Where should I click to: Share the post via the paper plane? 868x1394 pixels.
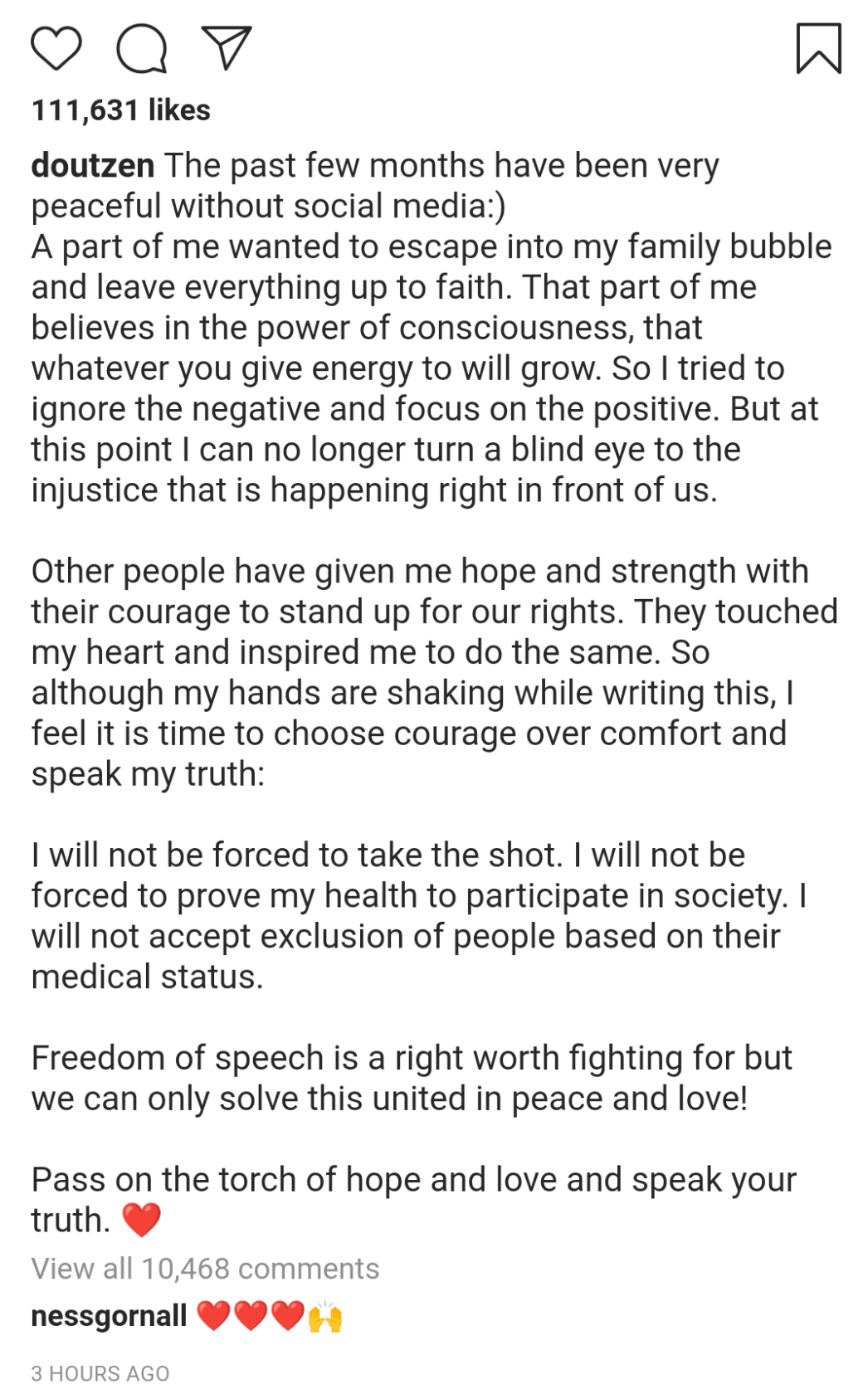[227, 47]
